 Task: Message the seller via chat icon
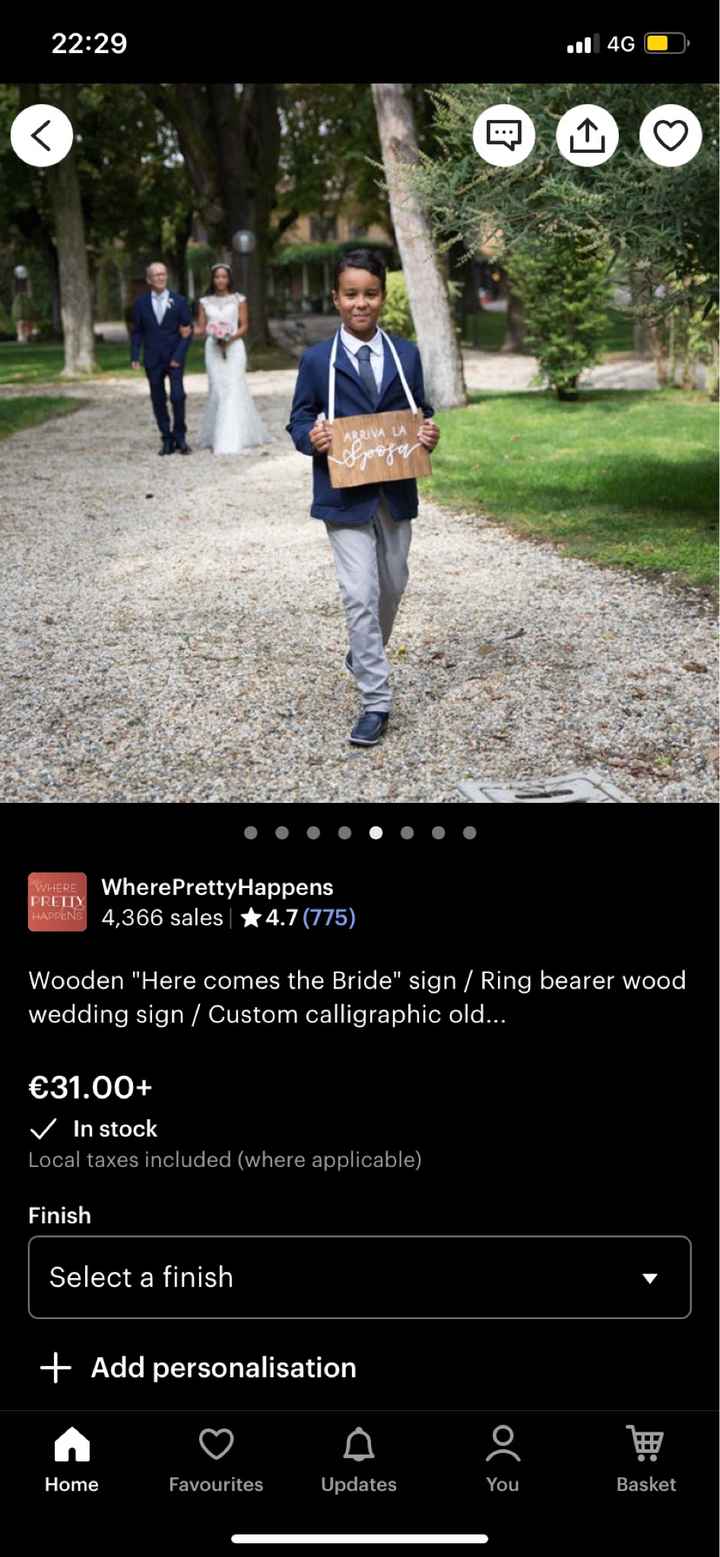[503, 135]
